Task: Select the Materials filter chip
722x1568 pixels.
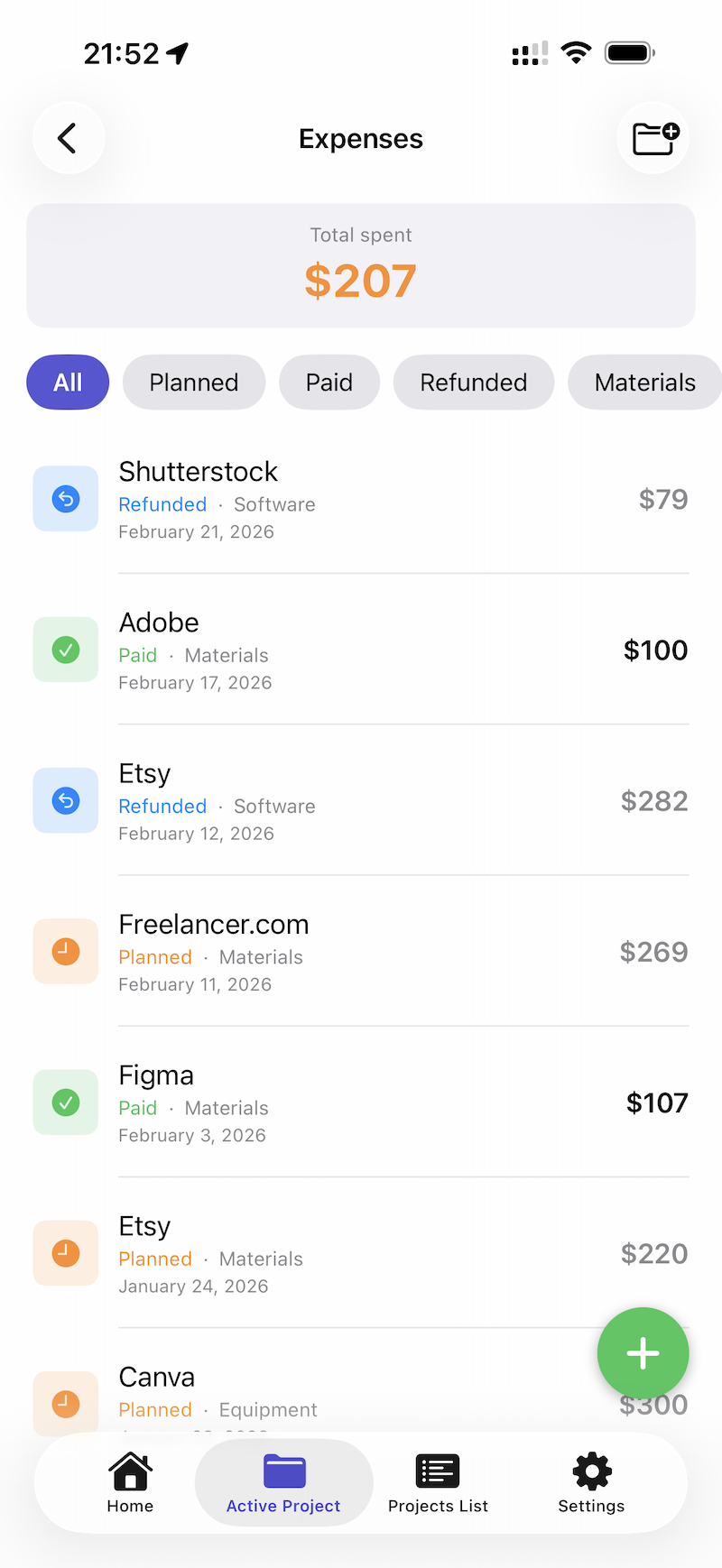Action: (643, 382)
